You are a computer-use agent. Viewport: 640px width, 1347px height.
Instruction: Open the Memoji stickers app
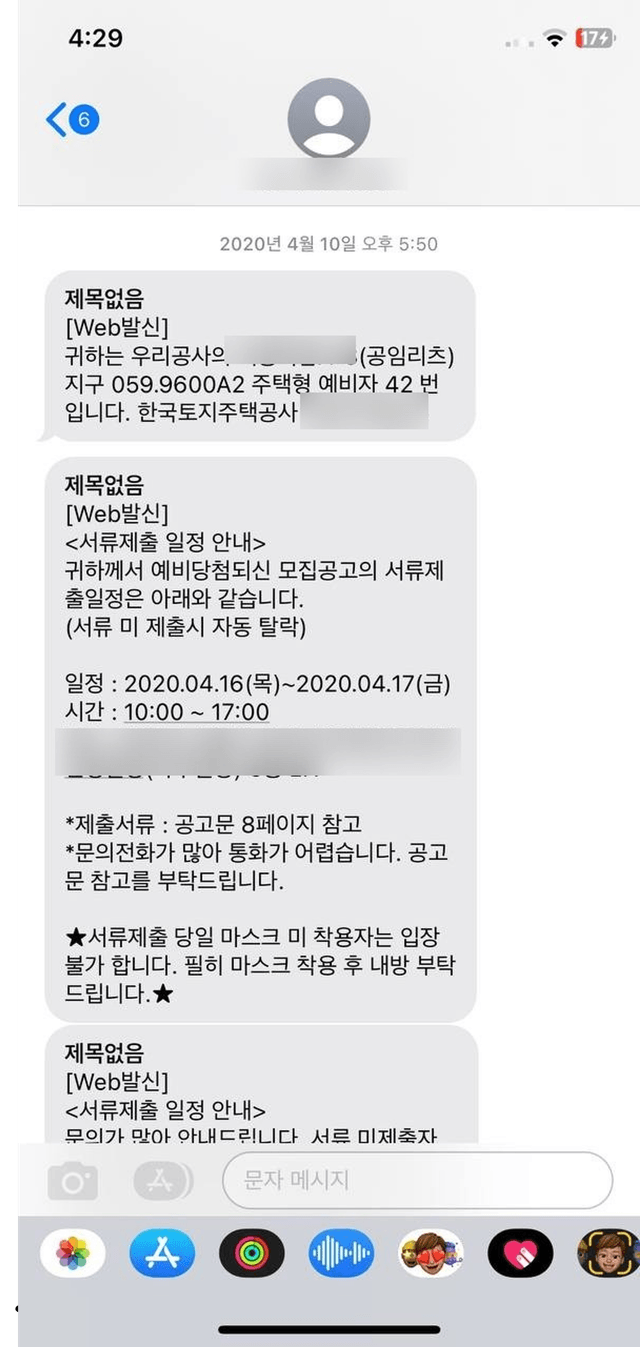tap(431, 1253)
